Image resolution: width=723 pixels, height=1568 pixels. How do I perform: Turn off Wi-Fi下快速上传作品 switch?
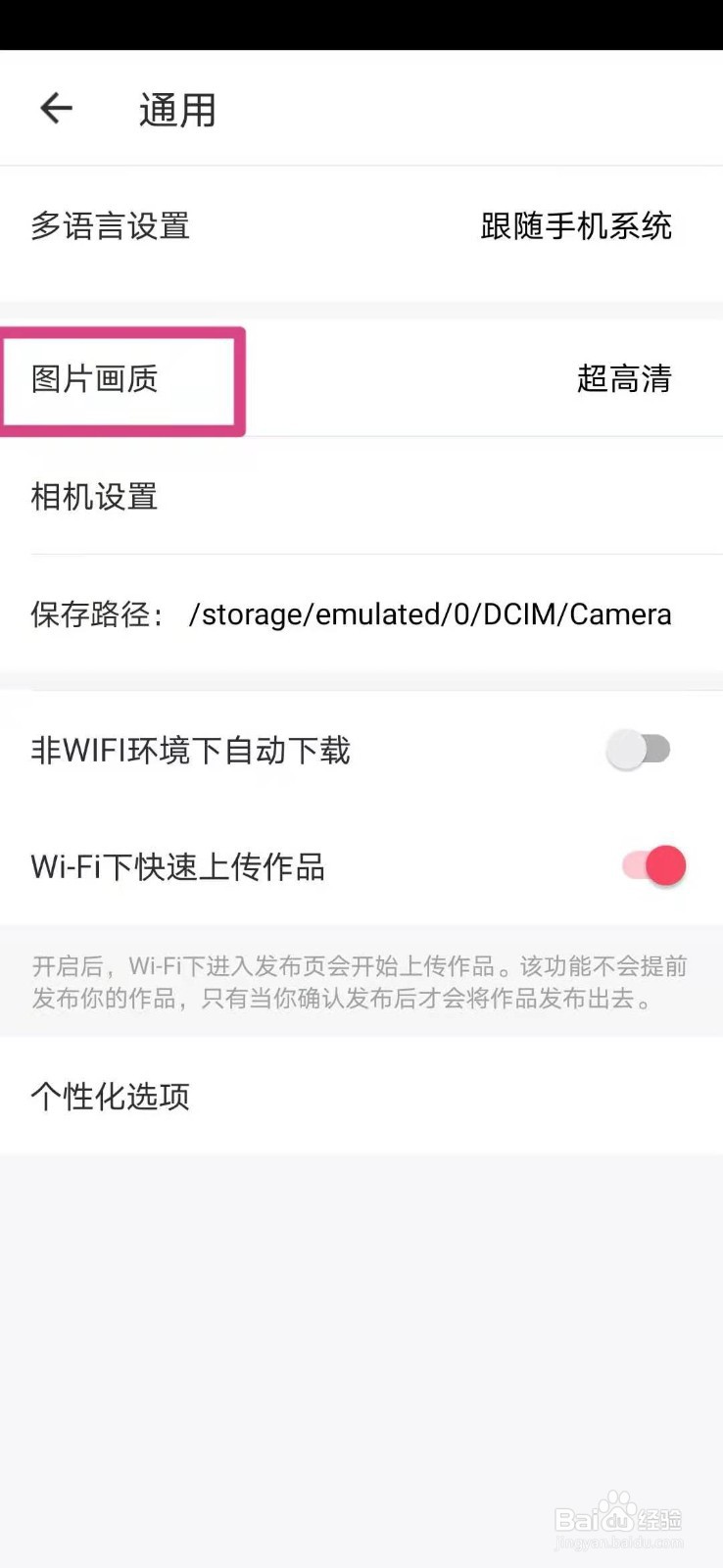tap(653, 866)
